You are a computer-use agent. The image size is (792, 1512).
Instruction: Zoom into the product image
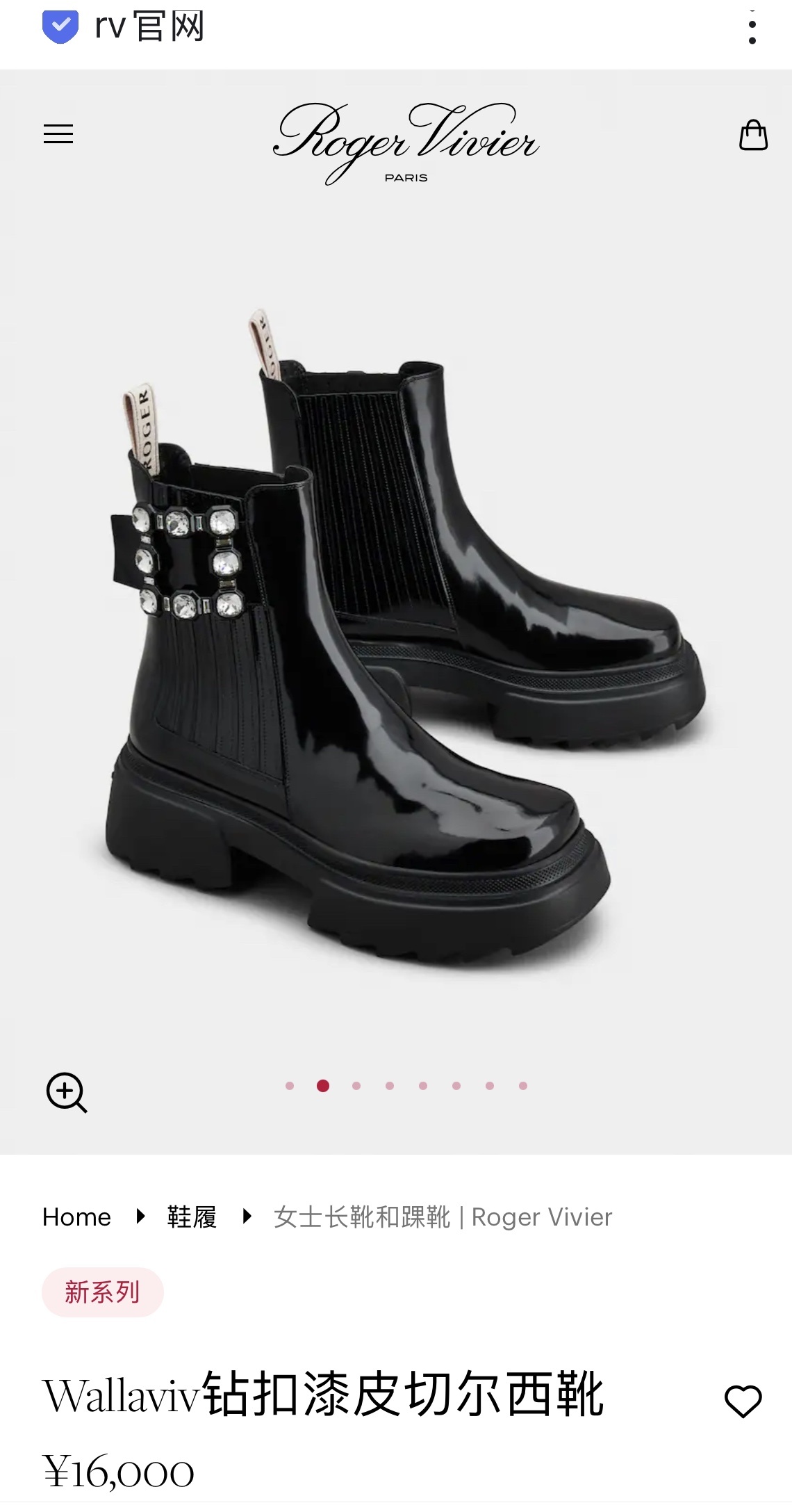(67, 1092)
